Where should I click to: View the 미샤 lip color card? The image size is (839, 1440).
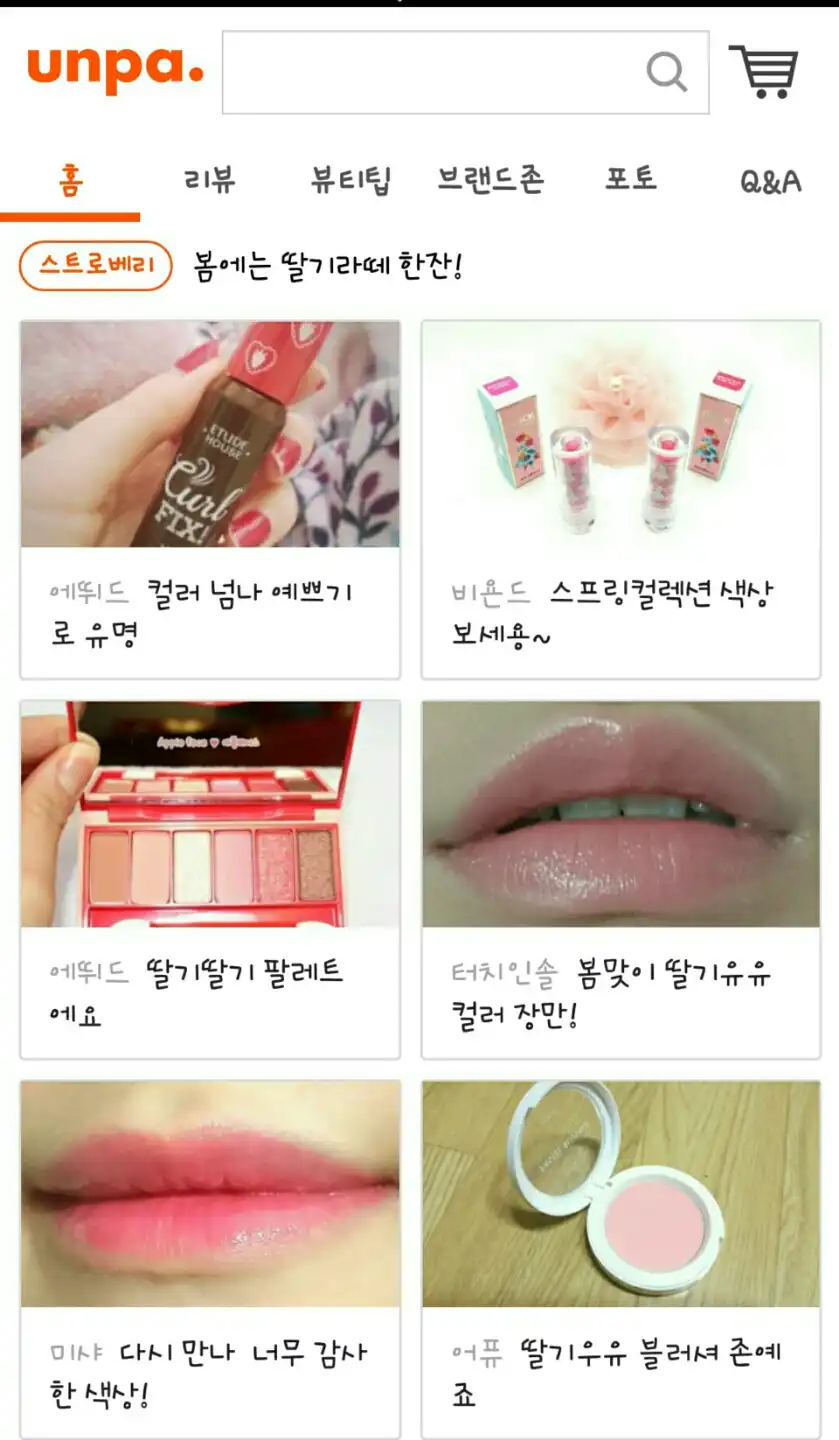tap(210, 1258)
